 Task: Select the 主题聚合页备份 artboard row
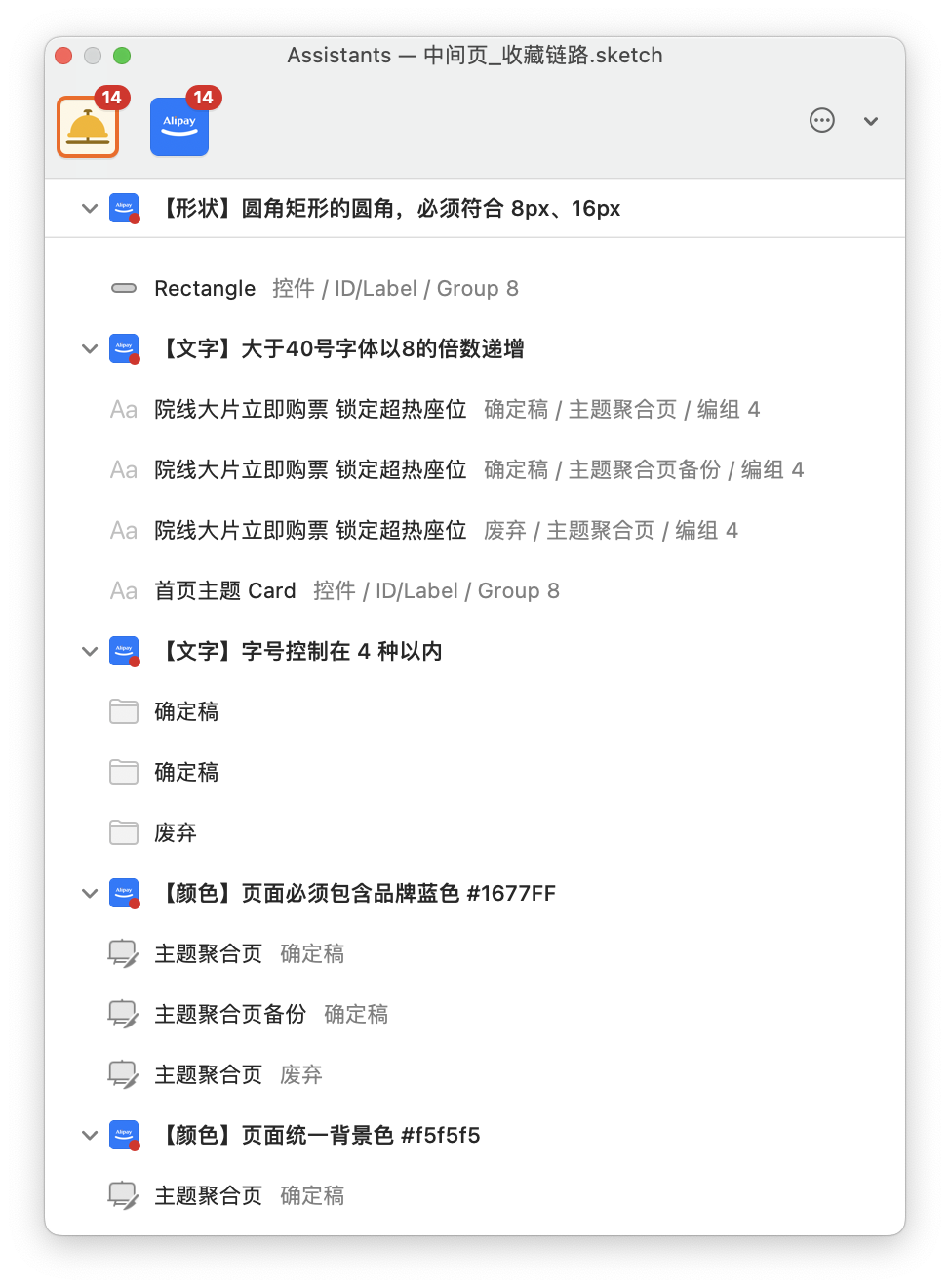pyautogui.click(x=230, y=1015)
